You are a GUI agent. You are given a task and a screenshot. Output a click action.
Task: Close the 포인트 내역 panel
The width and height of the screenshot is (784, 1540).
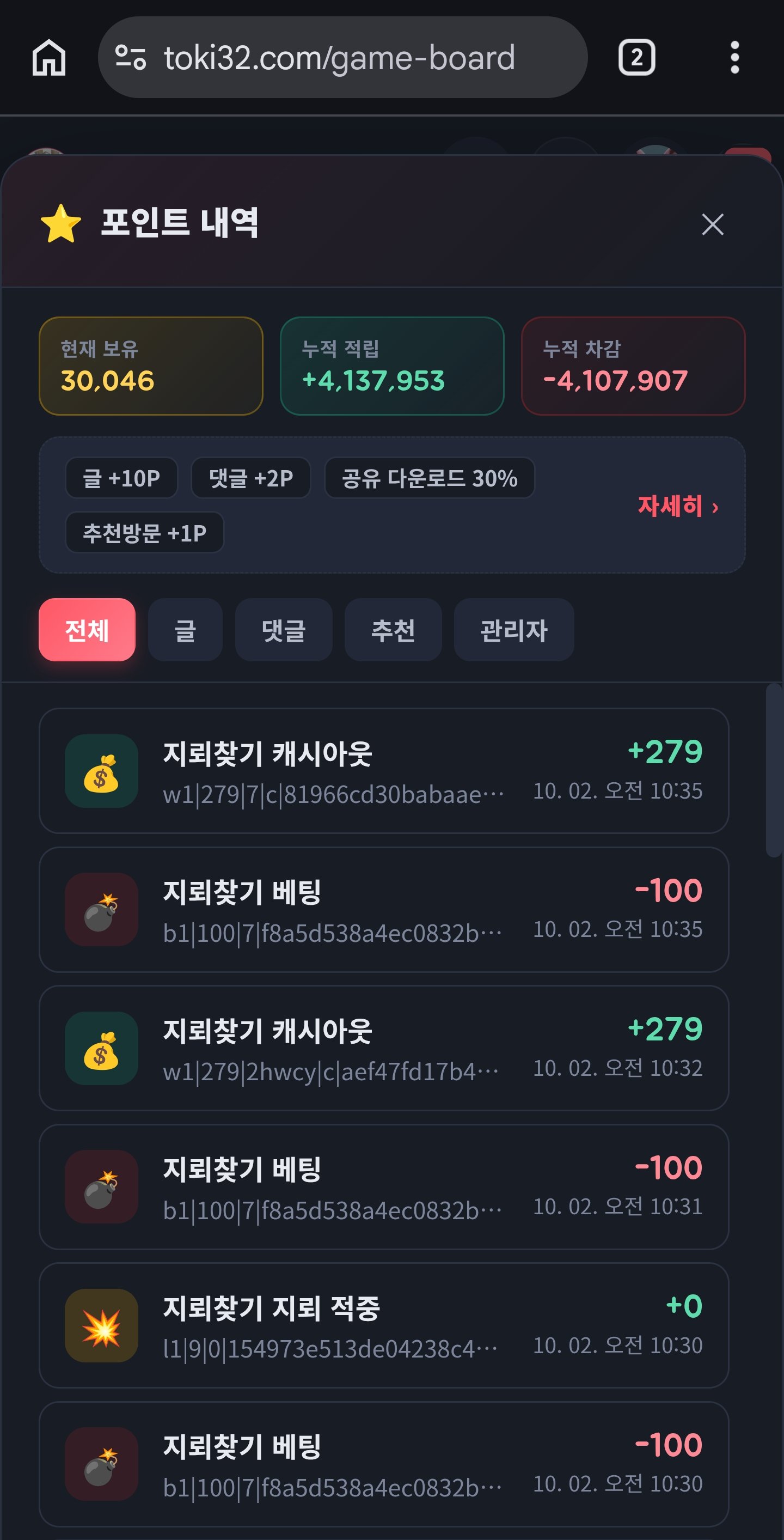tap(712, 225)
